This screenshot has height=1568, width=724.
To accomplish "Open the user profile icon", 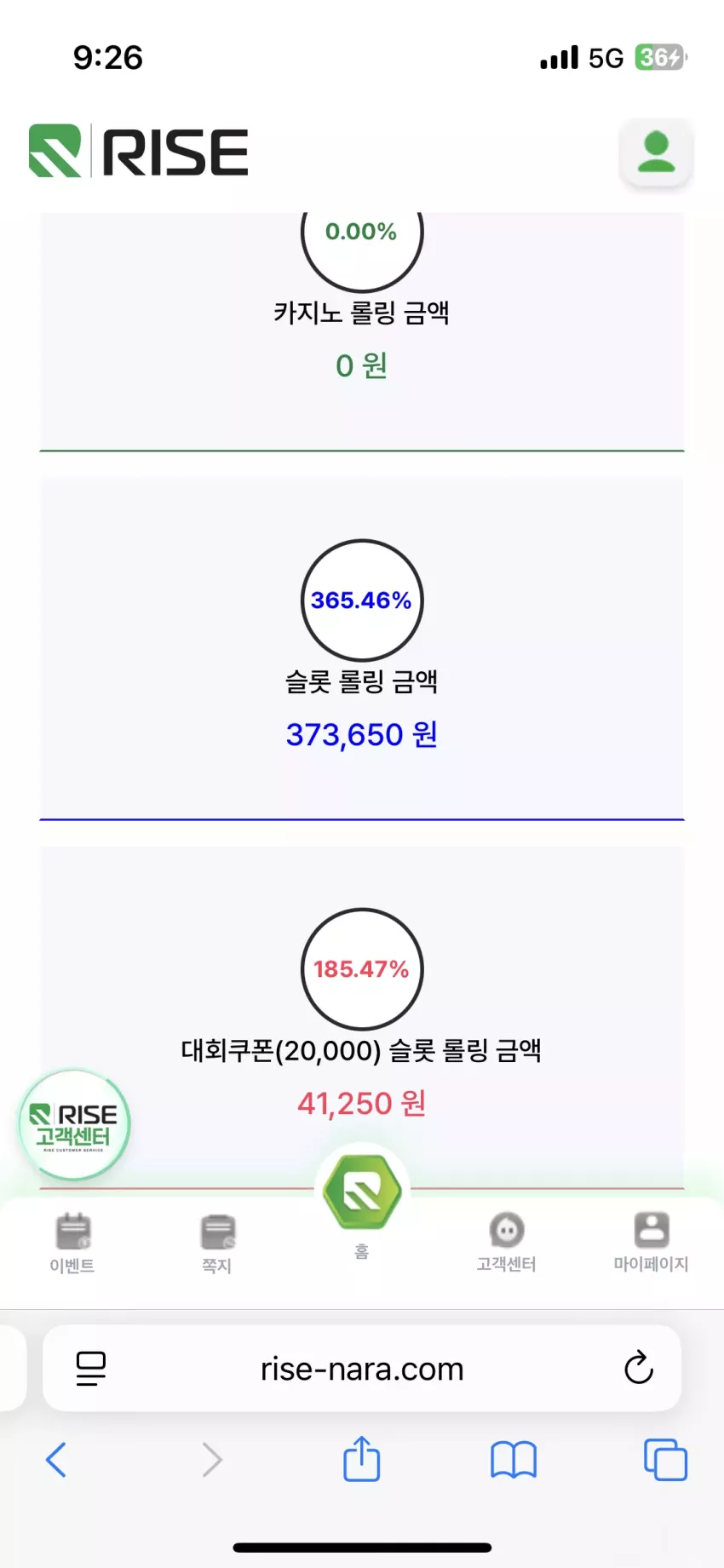I will [655, 152].
